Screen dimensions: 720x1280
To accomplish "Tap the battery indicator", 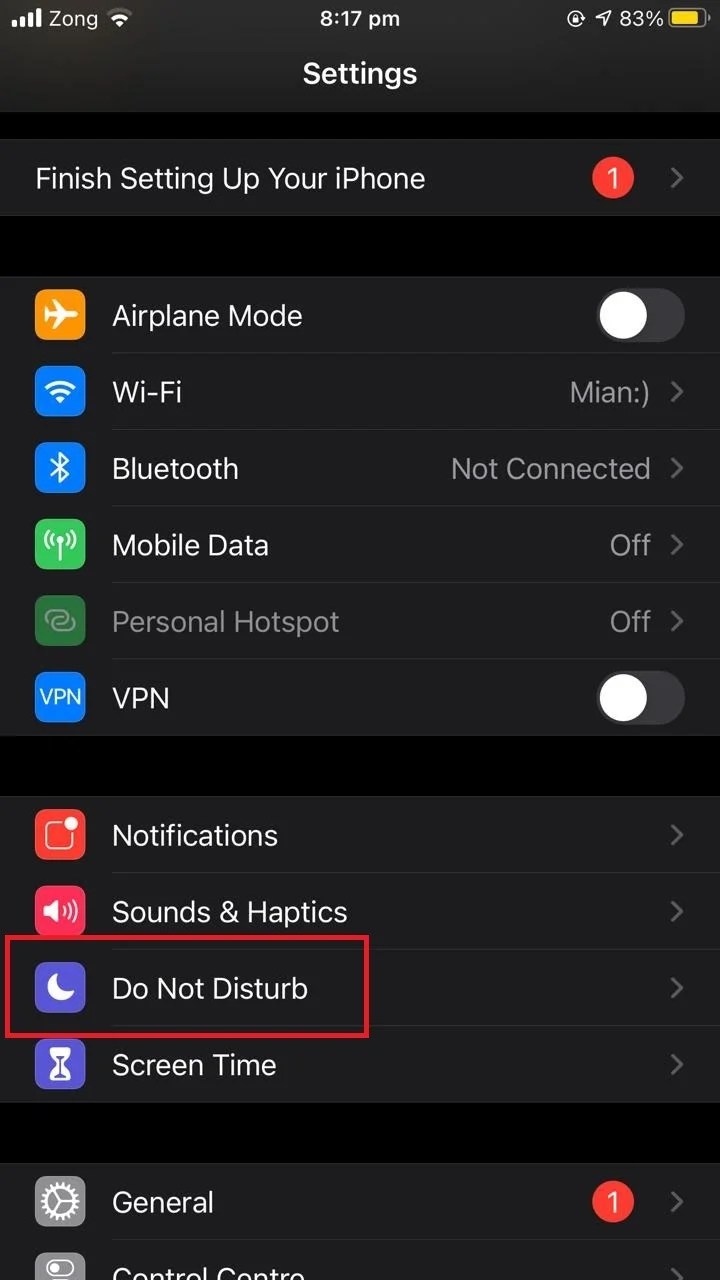I will (x=686, y=17).
